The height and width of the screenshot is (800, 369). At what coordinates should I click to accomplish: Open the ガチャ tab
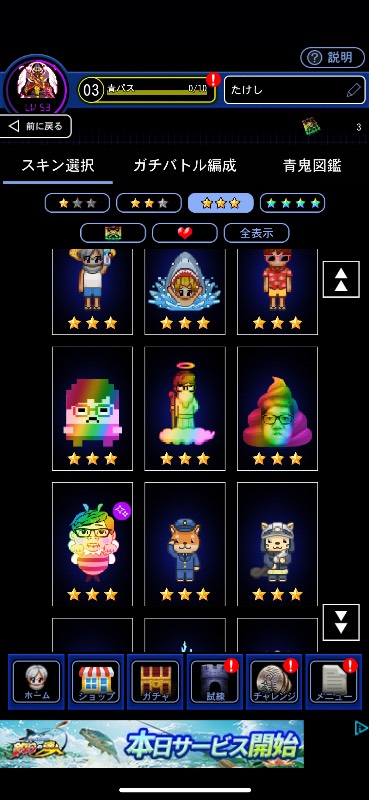pos(155,682)
